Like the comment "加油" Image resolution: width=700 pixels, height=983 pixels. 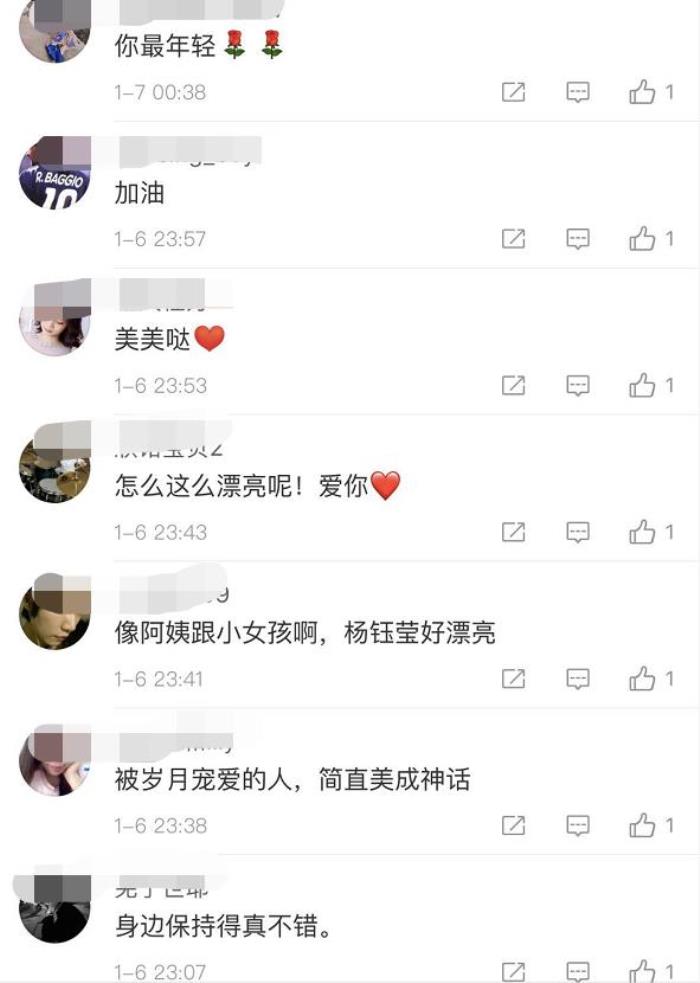coord(643,239)
